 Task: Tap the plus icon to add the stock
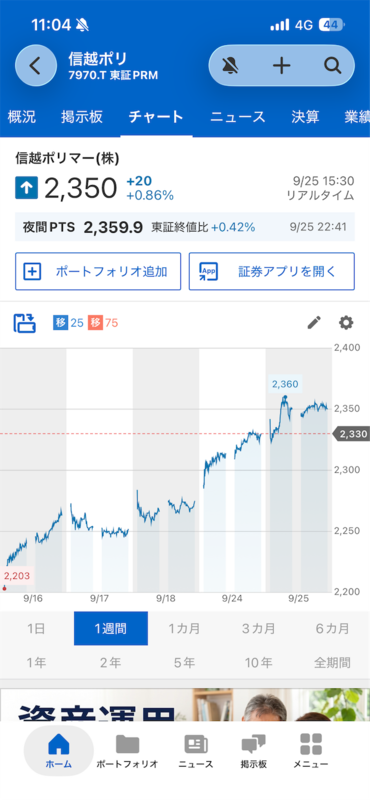282,65
